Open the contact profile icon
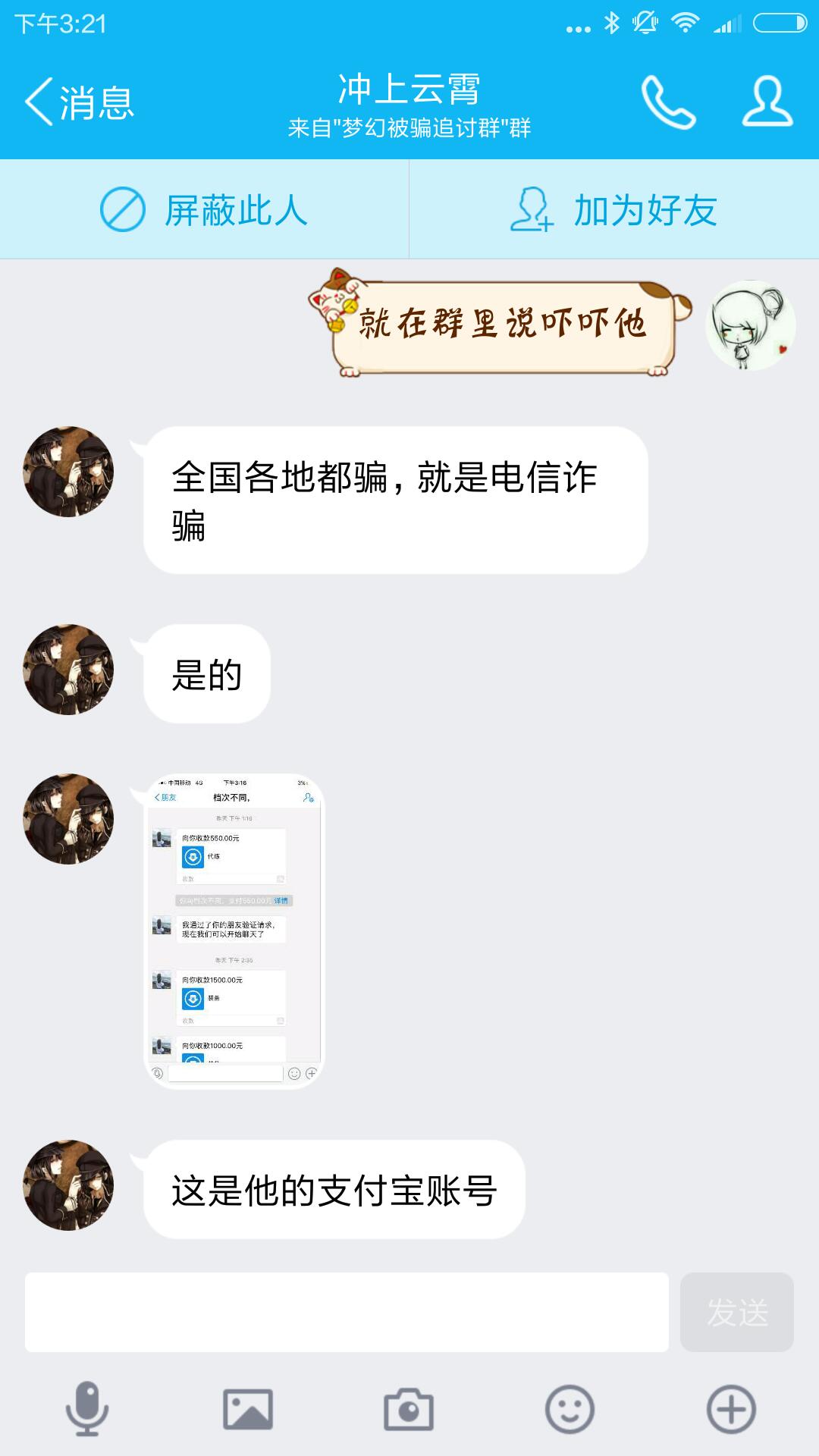The width and height of the screenshot is (819, 1456). point(767,102)
